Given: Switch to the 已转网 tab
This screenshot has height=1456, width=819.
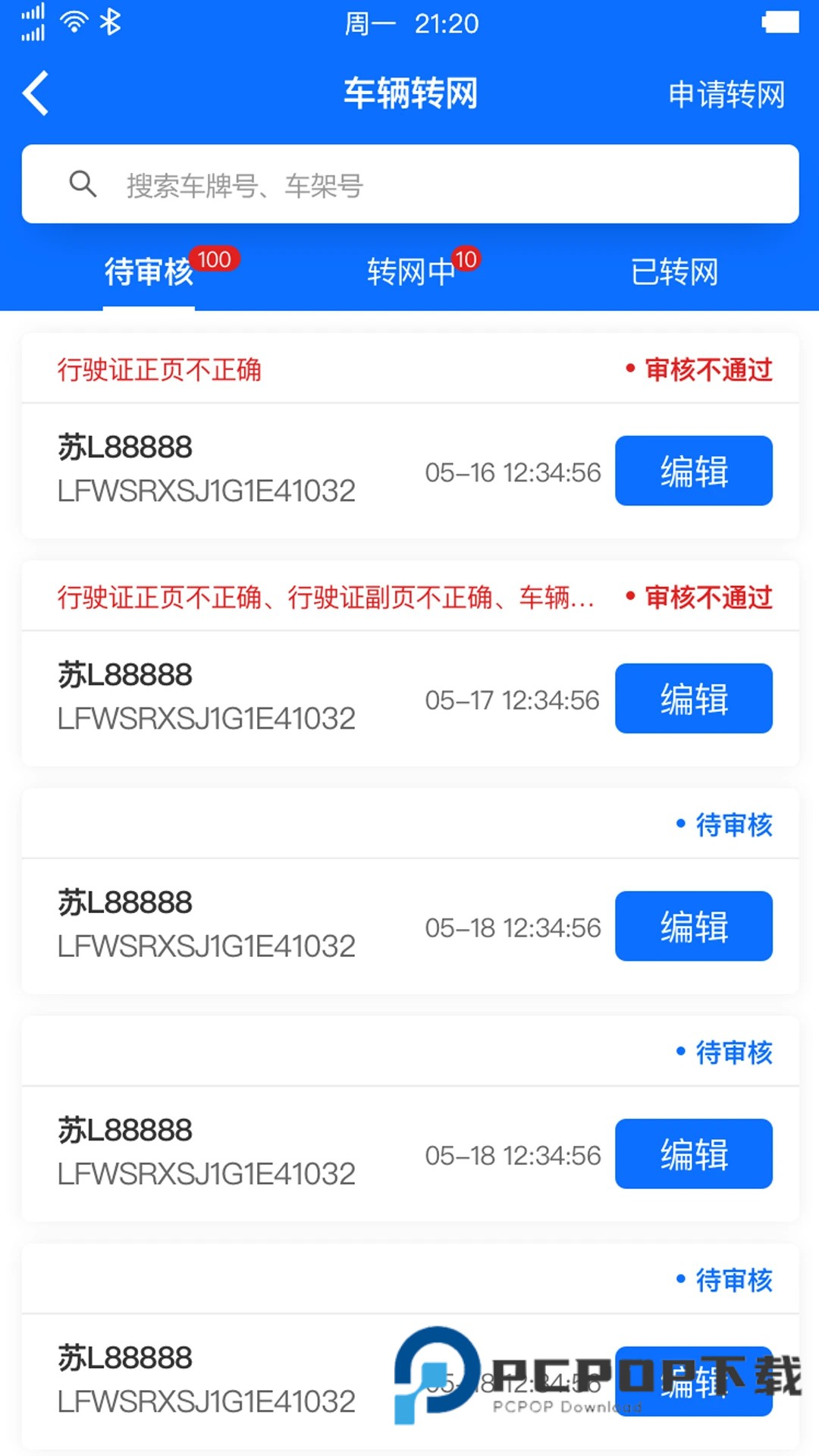Looking at the screenshot, I should [x=676, y=273].
